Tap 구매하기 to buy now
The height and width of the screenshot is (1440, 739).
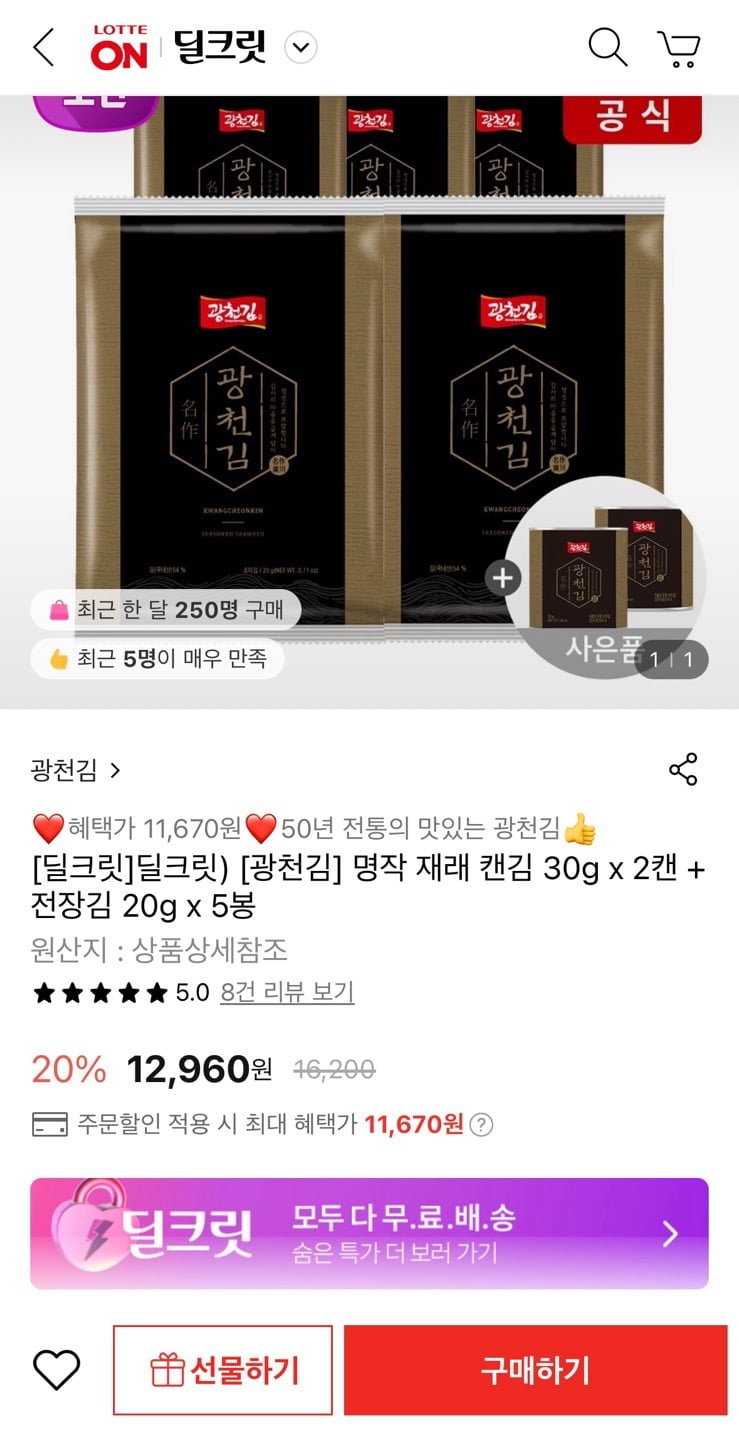535,1370
